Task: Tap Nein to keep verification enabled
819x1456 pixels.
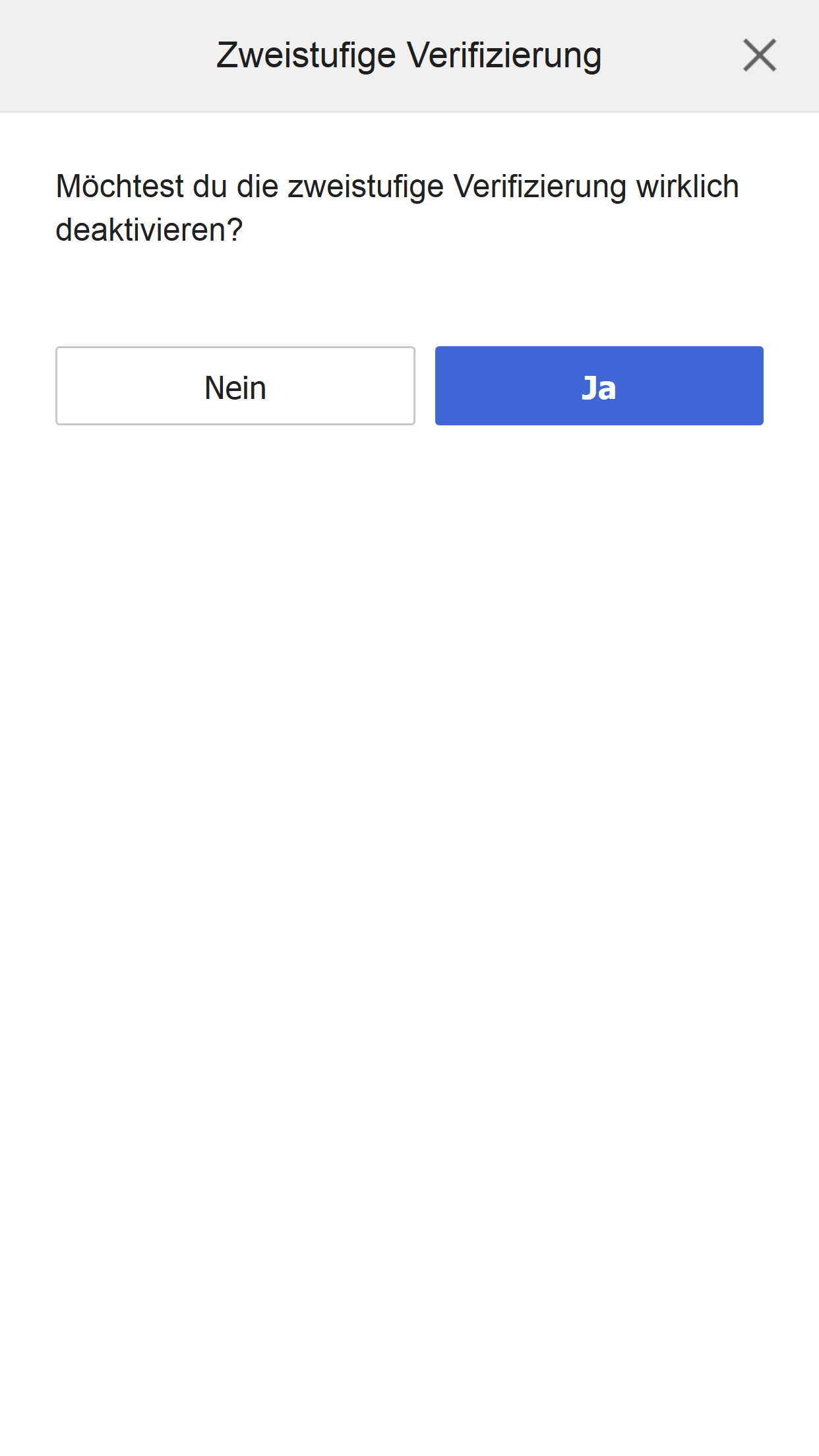Action: (235, 386)
